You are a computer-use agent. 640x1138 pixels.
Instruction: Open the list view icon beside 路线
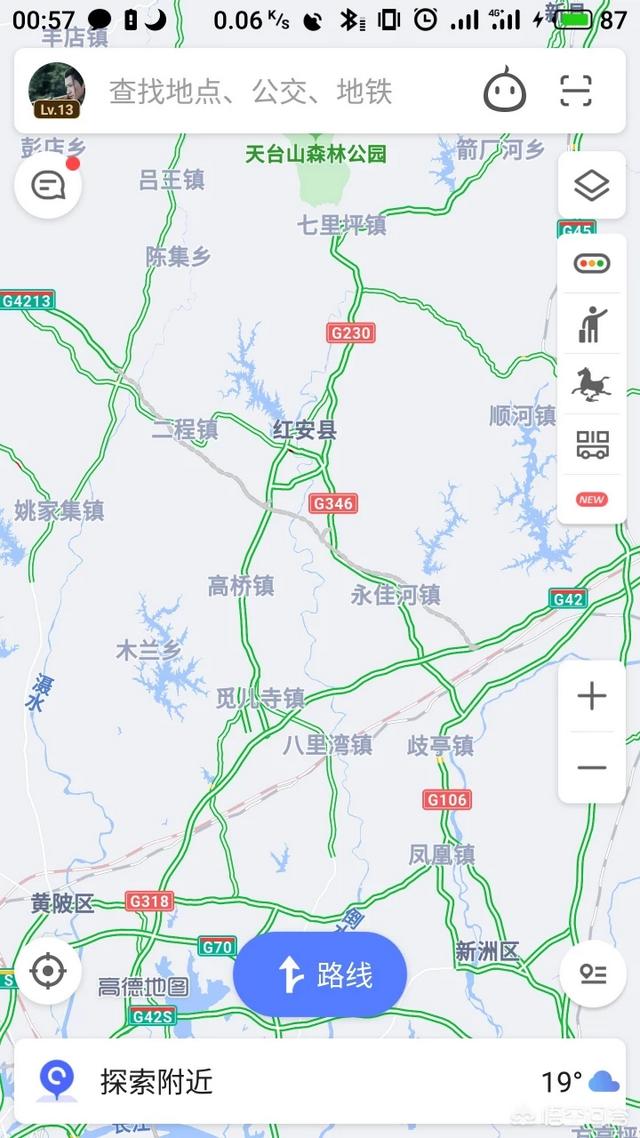point(593,974)
